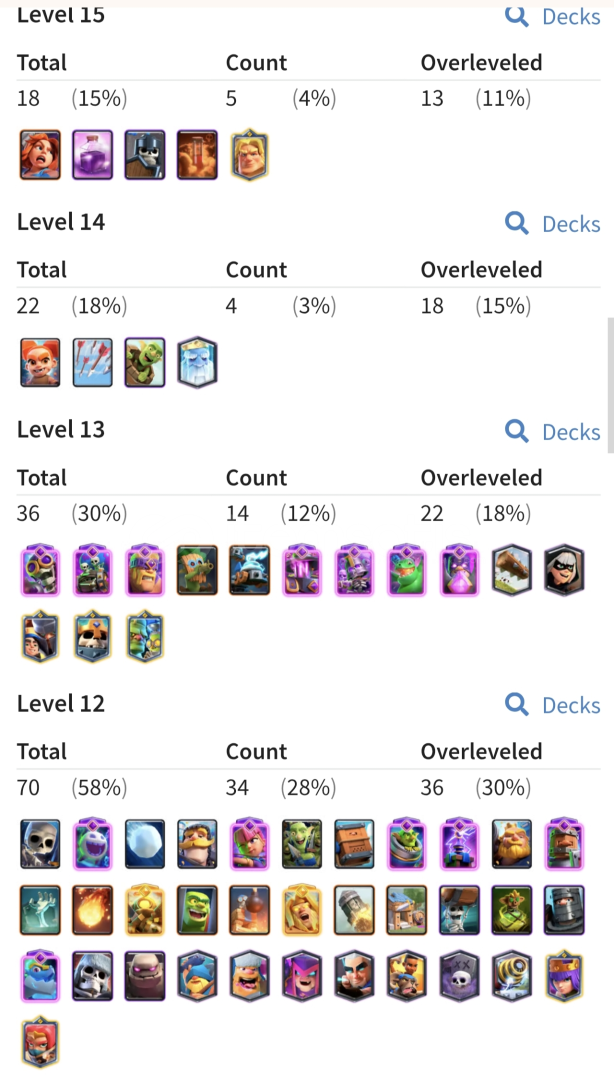The height and width of the screenshot is (1080, 614).
Task: Open Decks search for Level 12
Action: coord(553,705)
